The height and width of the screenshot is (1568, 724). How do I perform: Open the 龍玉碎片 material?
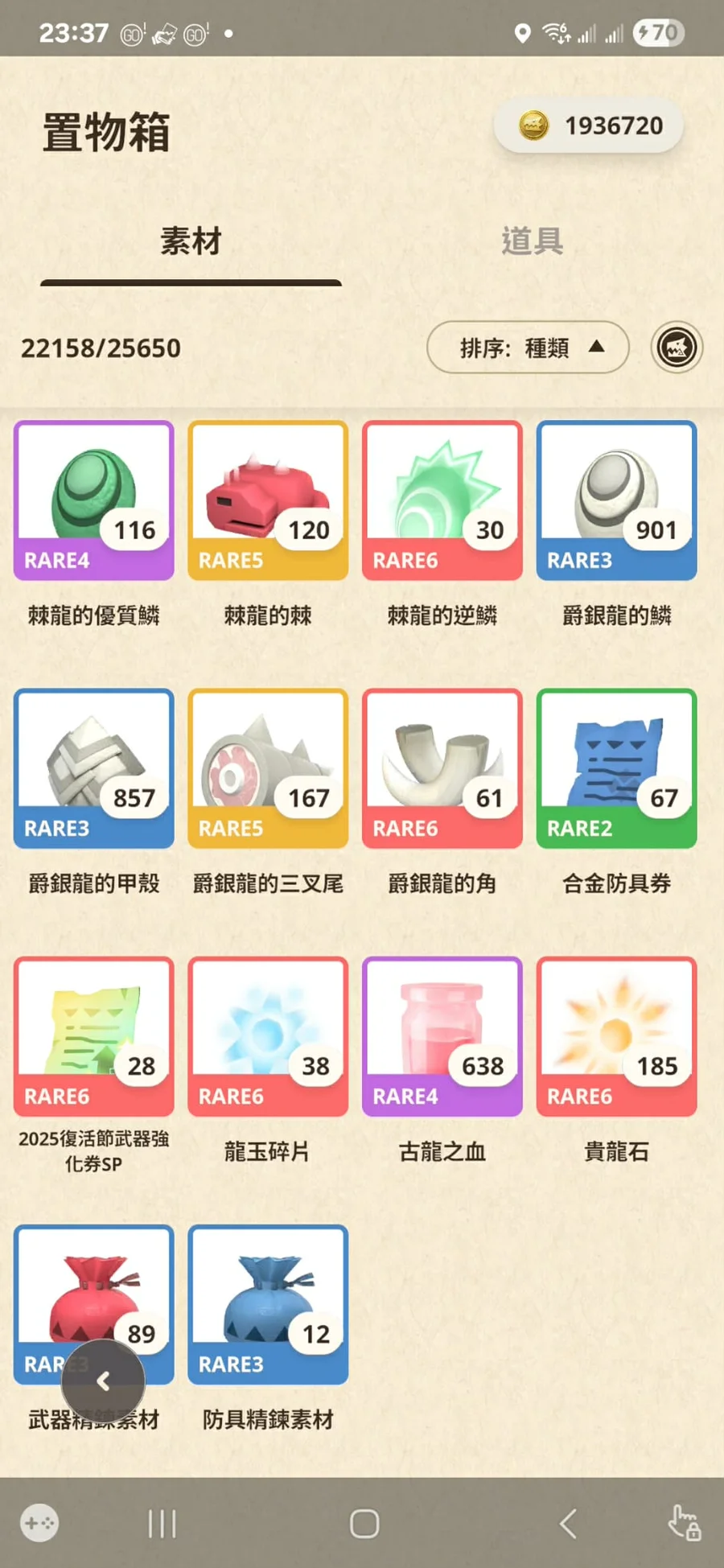point(268,1035)
